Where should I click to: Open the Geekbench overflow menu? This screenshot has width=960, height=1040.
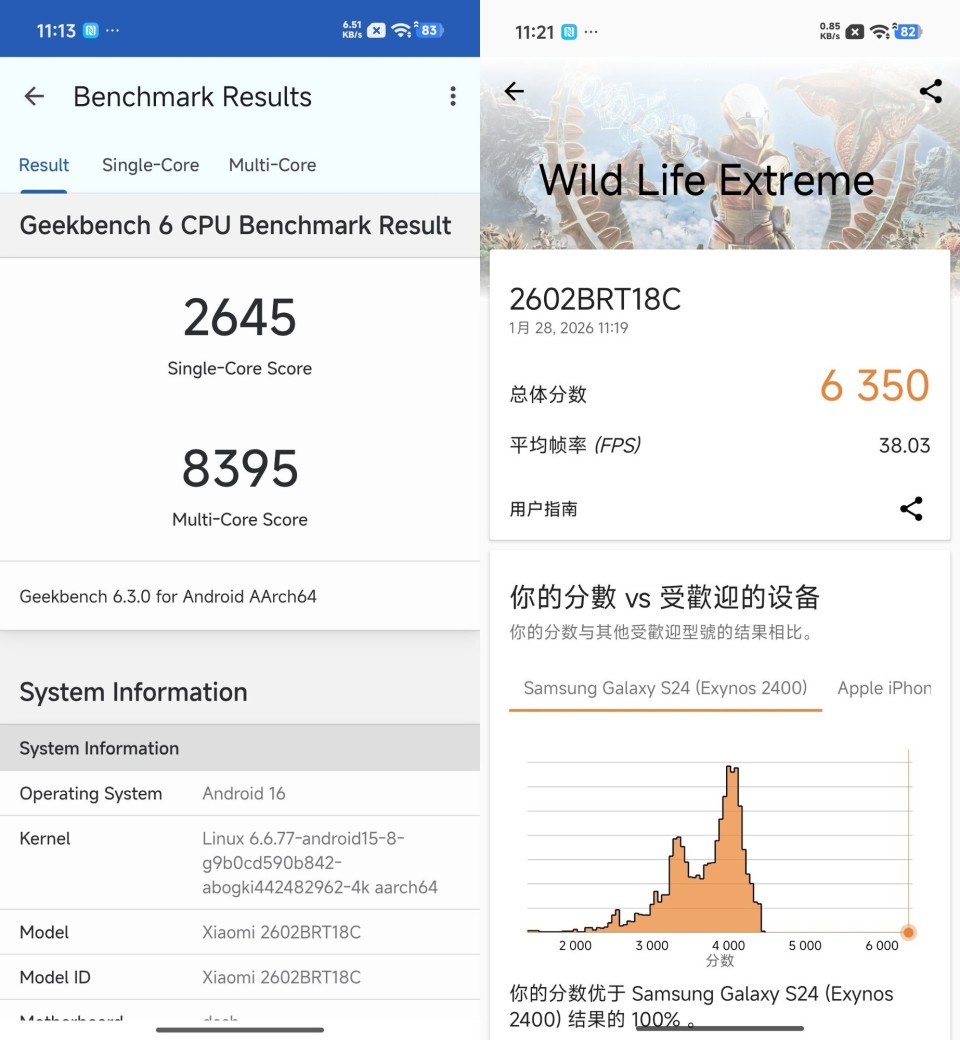[x=453, y=96]
